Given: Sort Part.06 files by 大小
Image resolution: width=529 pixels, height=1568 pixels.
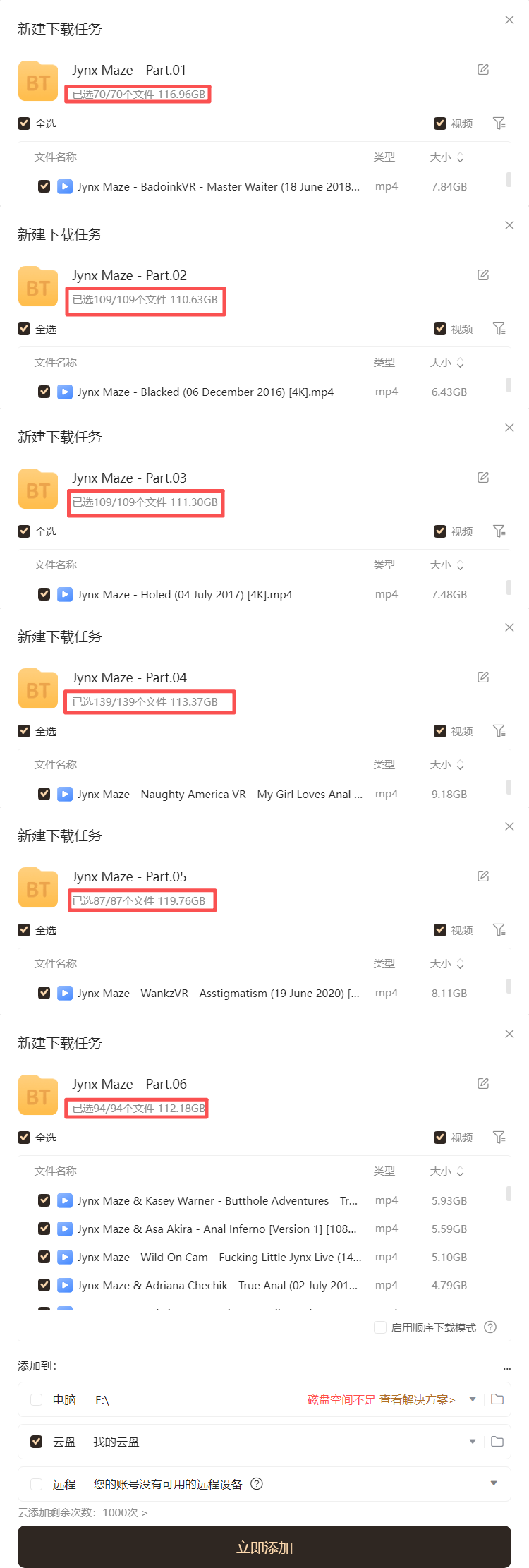Looking at the screenshot, I should (x=460, y=1171).
